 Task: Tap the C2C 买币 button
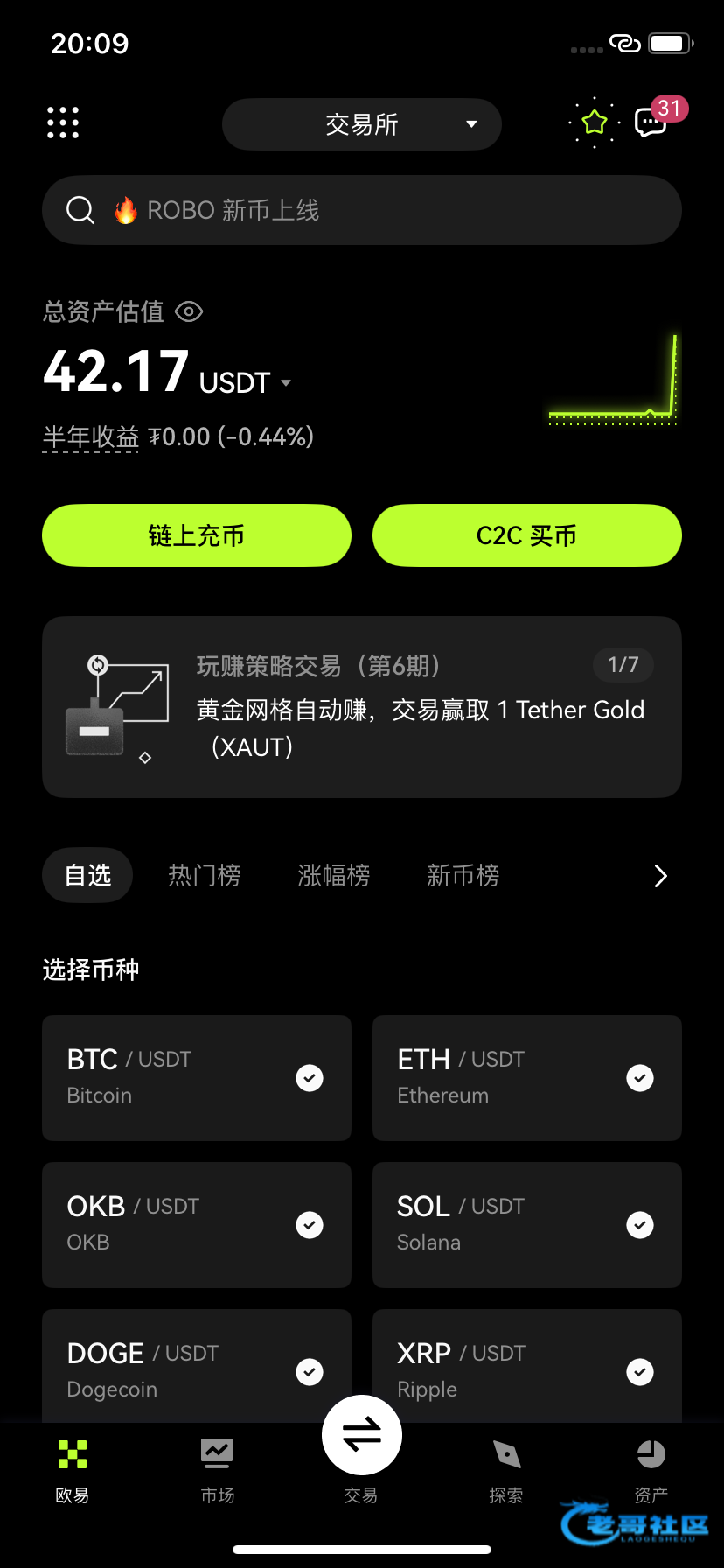526,535
